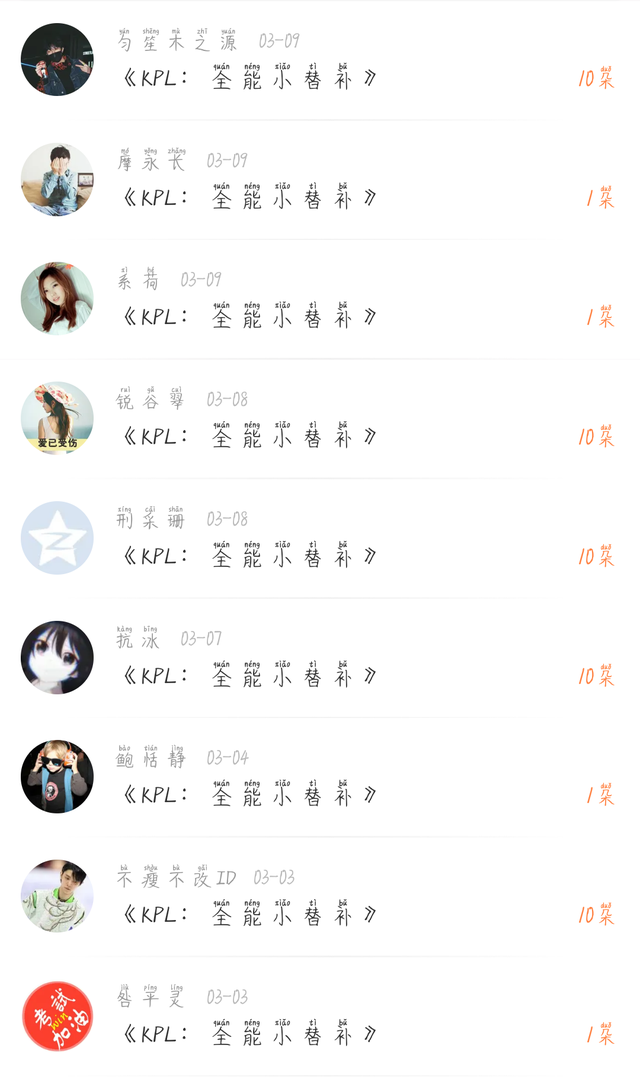
Task: Open the row from 匀笙木之源
Action: pos(320,60)
